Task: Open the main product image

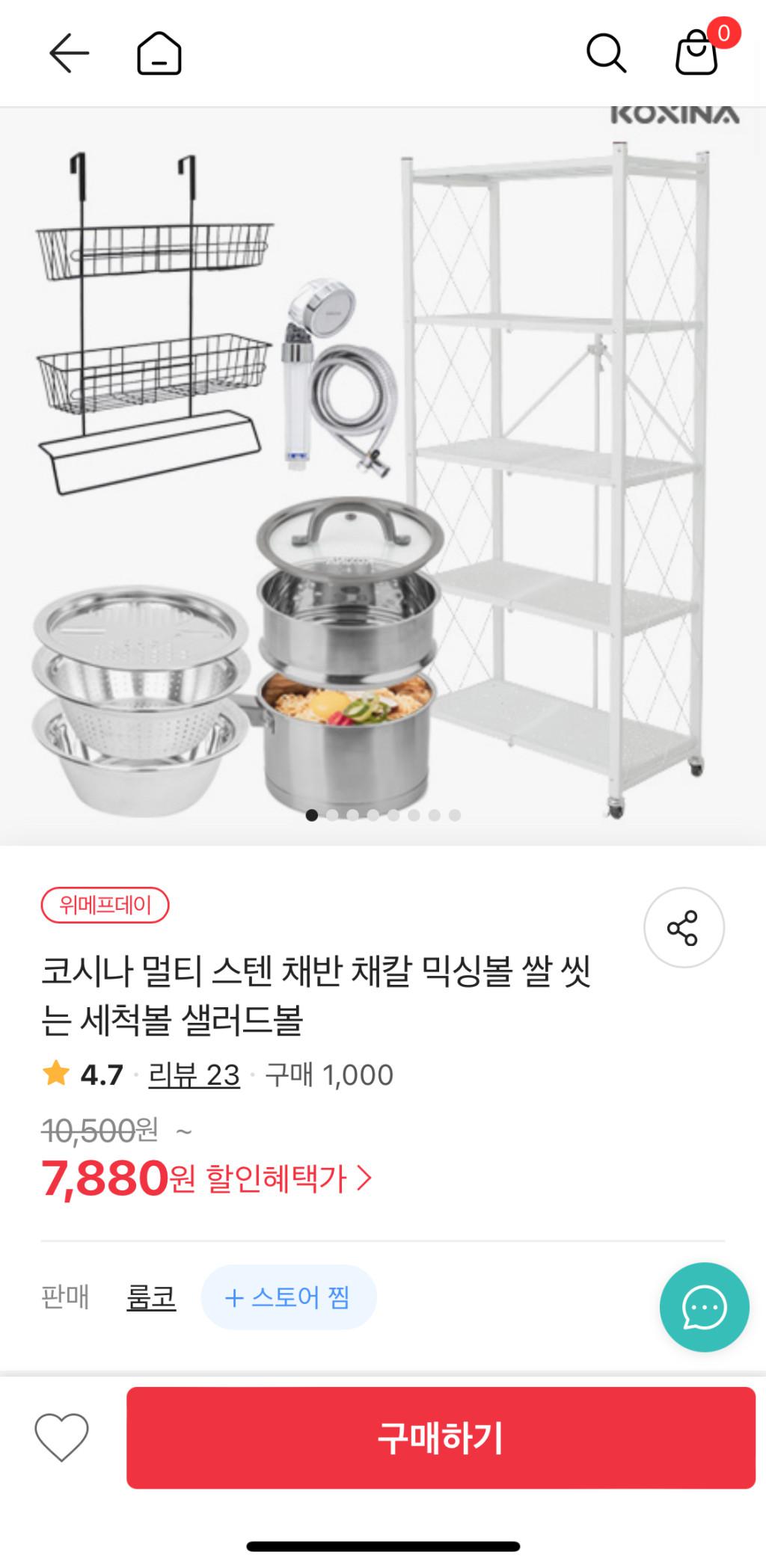Action: click(x=383, y=479)
